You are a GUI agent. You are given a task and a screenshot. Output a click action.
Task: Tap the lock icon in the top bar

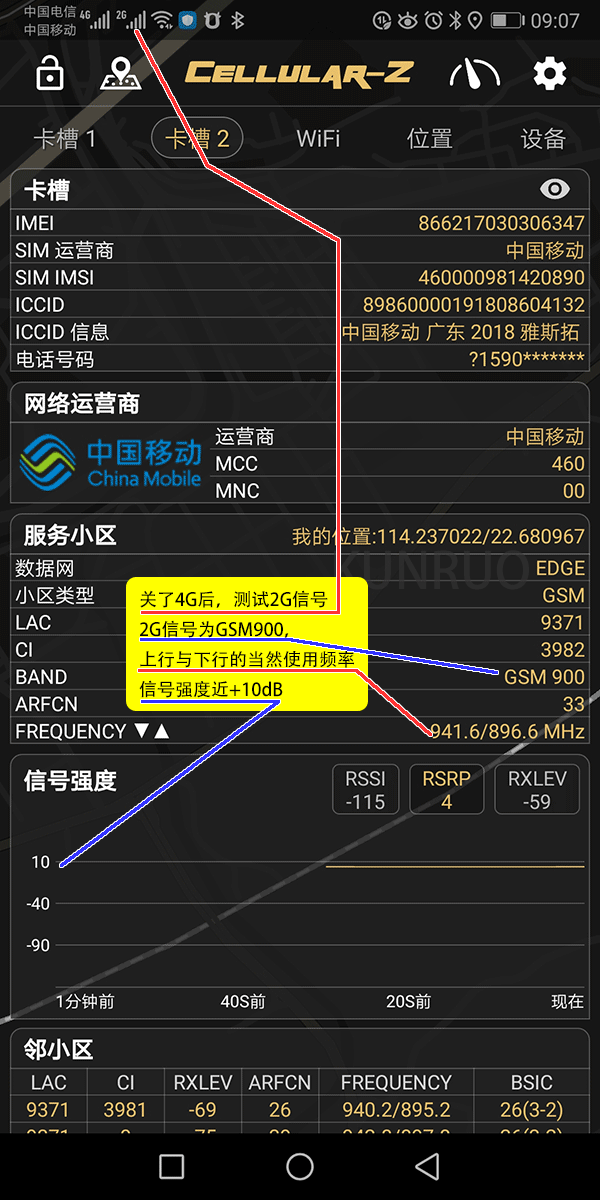tap(50, 74)
